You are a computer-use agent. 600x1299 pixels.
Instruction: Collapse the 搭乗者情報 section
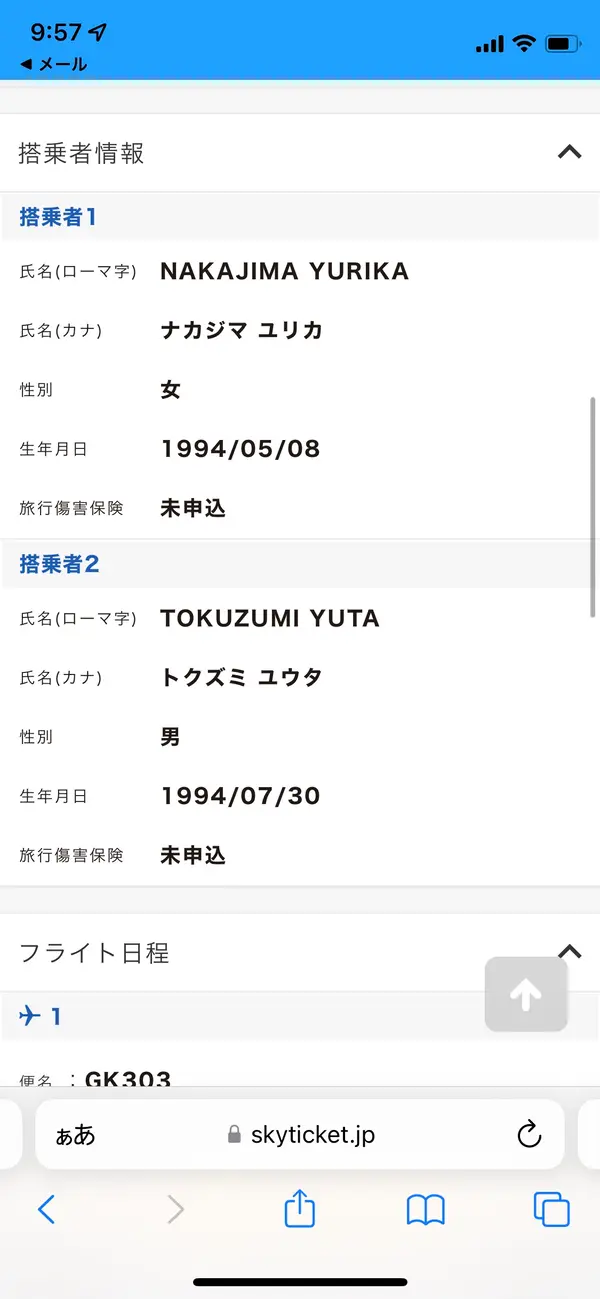point(568,153)
